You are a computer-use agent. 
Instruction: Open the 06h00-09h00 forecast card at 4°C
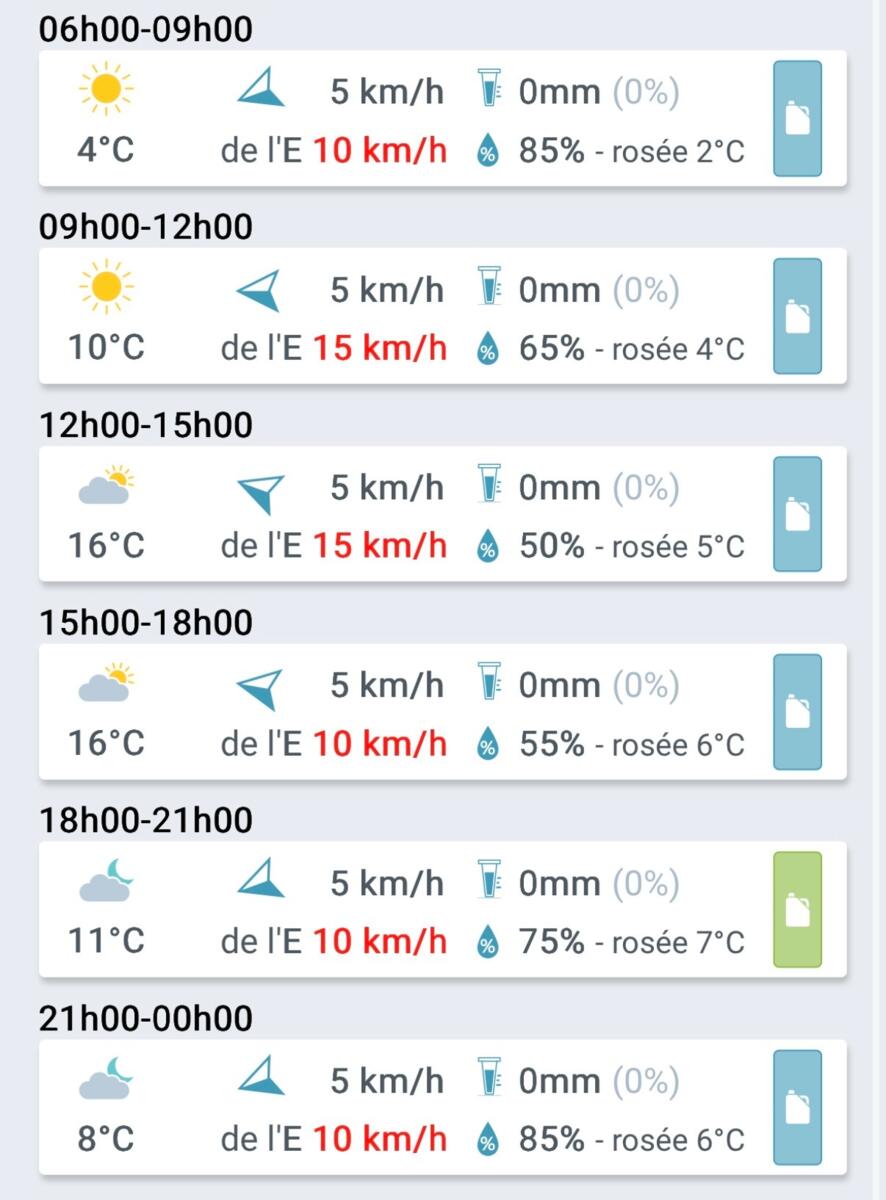pos(400,119)
